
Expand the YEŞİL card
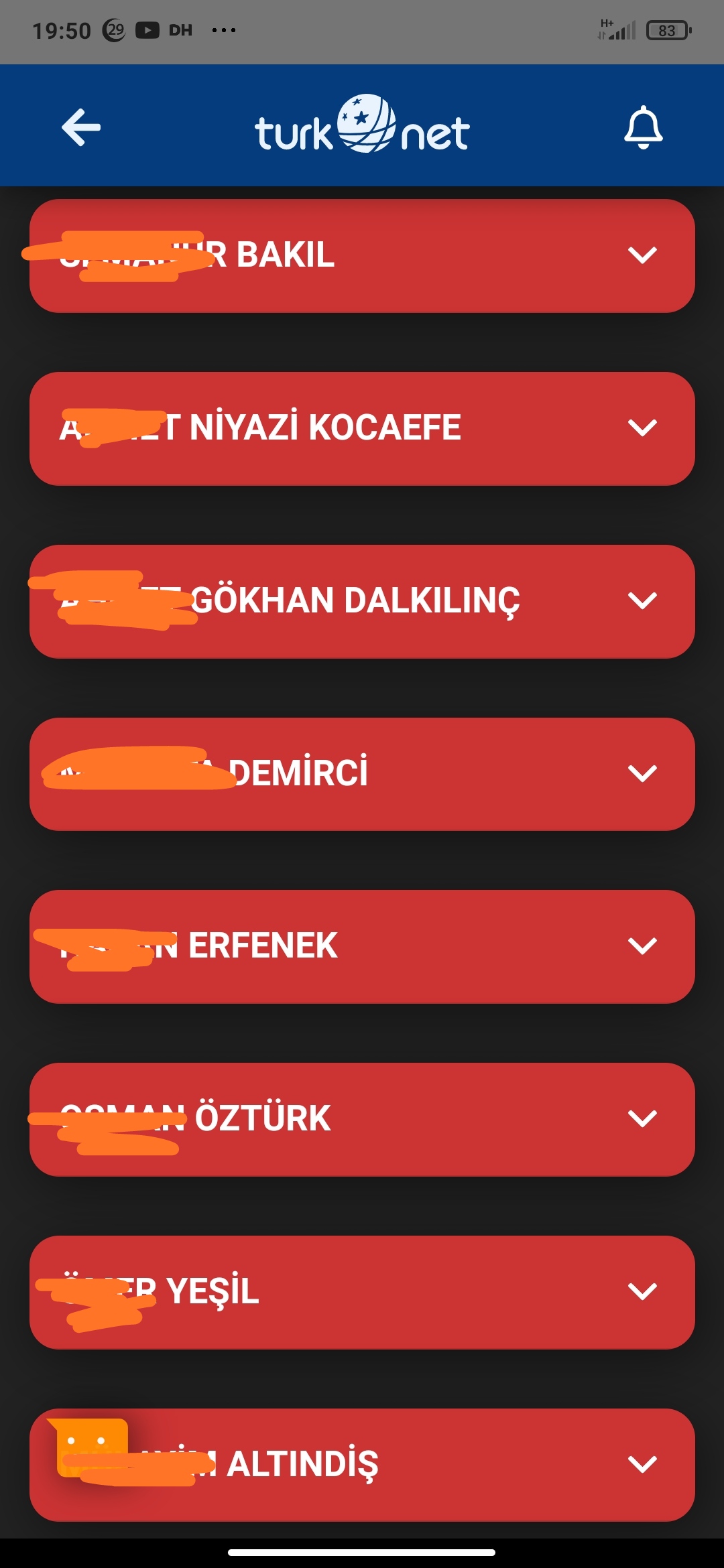click(x=362, y=1292)
